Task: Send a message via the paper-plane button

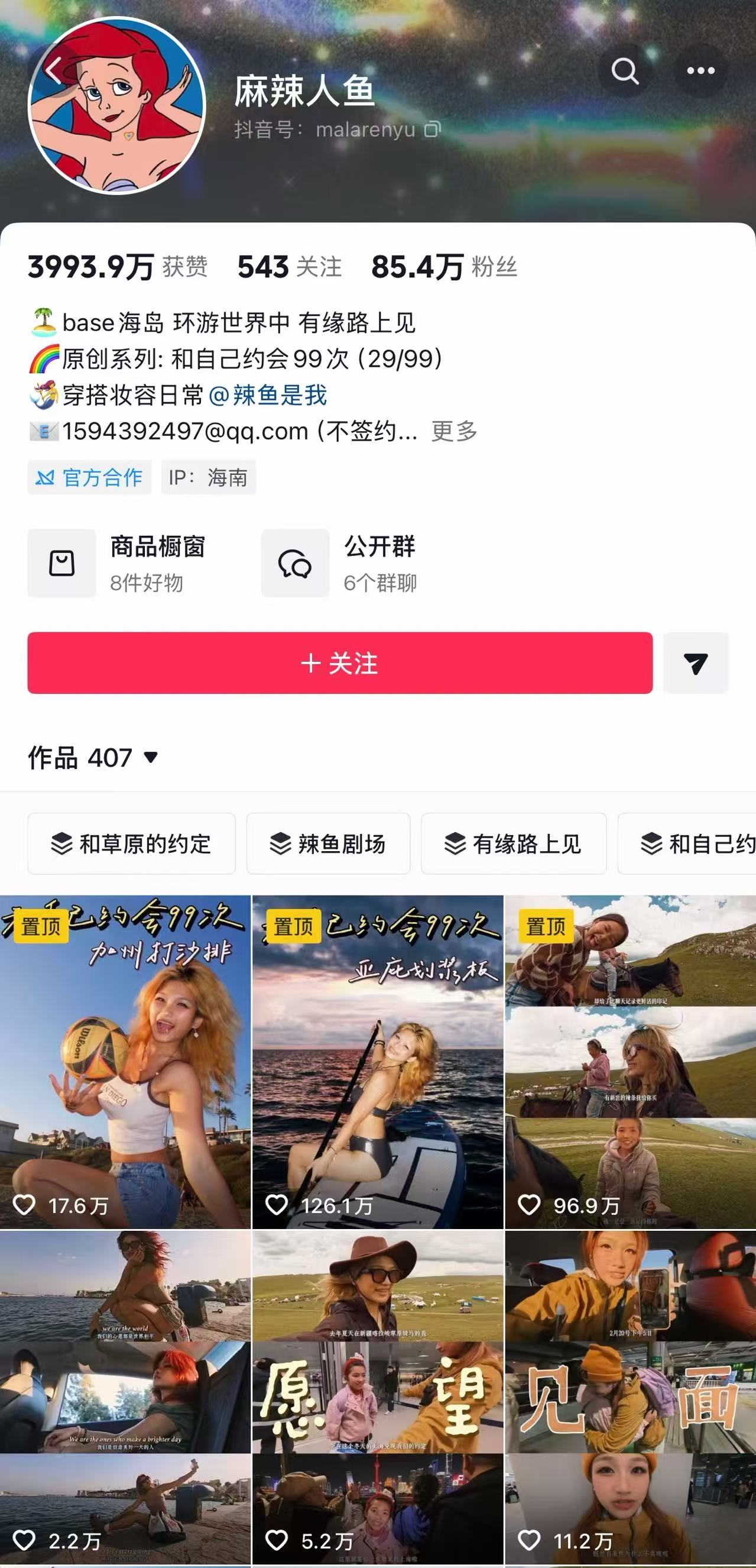Action: [695, 663]
